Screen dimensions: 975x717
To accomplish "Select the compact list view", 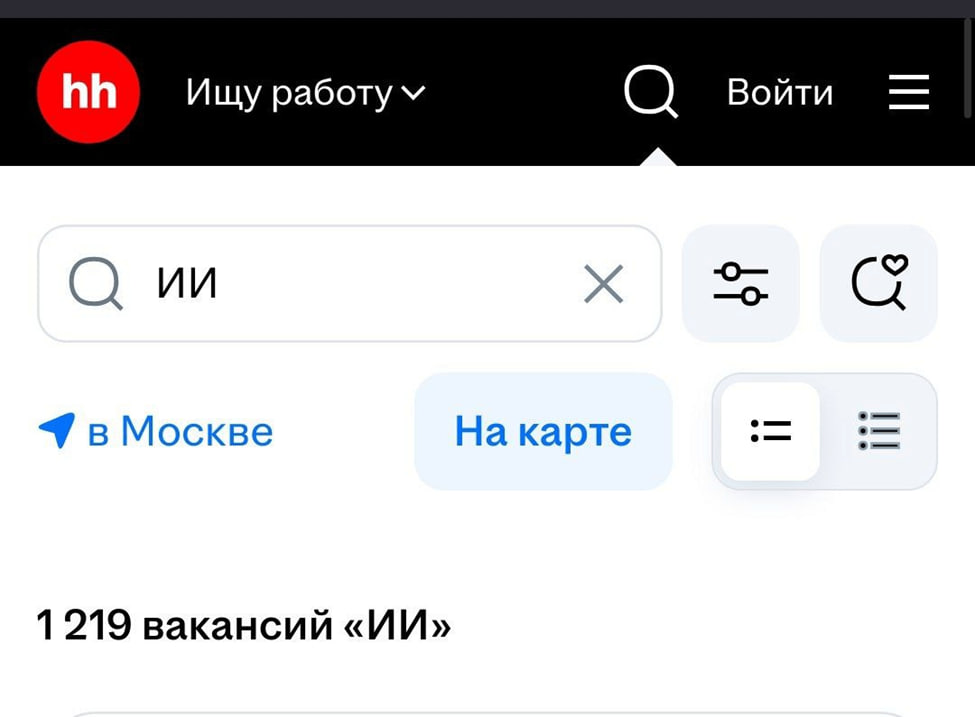I will pos(770,432).
